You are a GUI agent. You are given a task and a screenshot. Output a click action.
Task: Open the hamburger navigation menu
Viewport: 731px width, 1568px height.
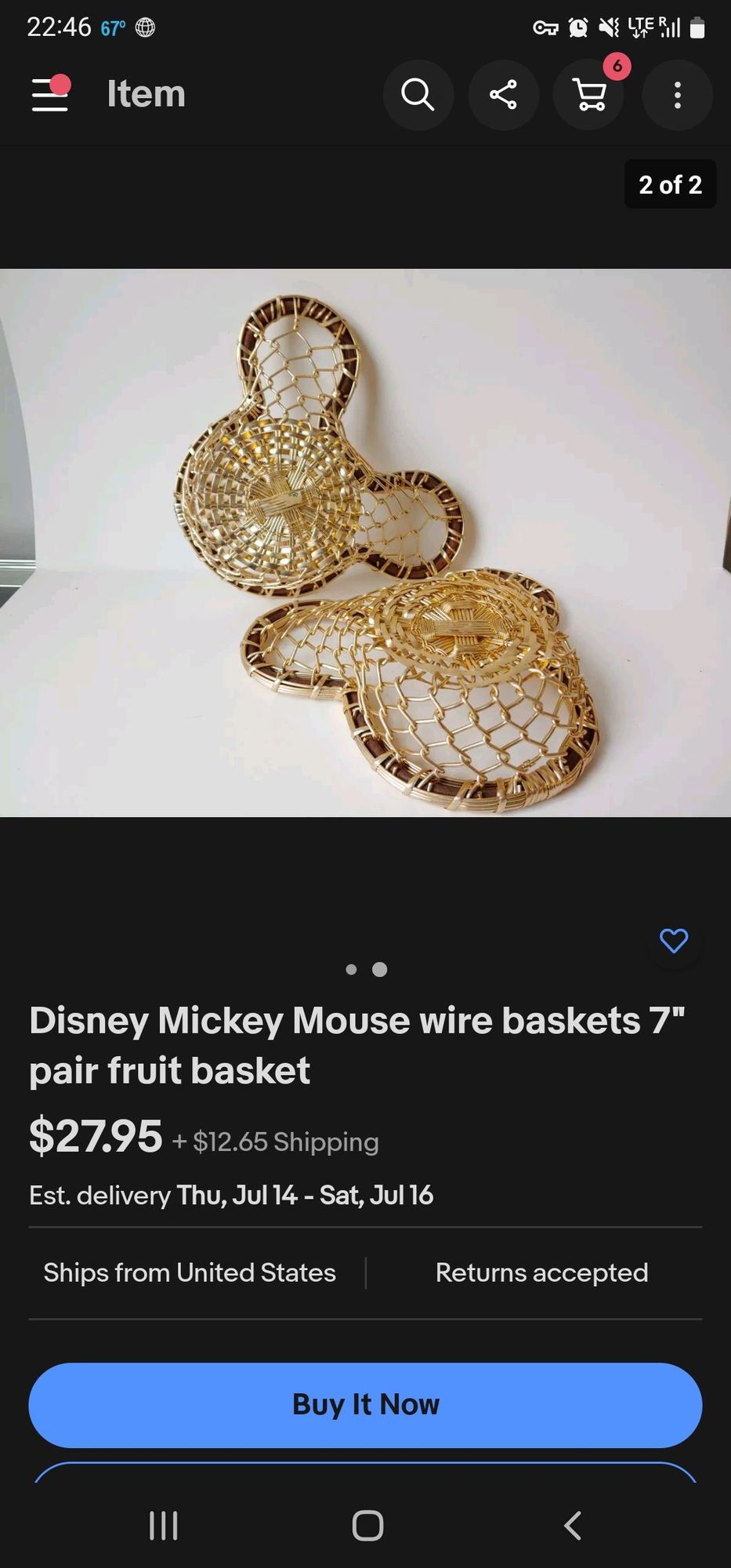pyautogui.click(x=49, y=94)
